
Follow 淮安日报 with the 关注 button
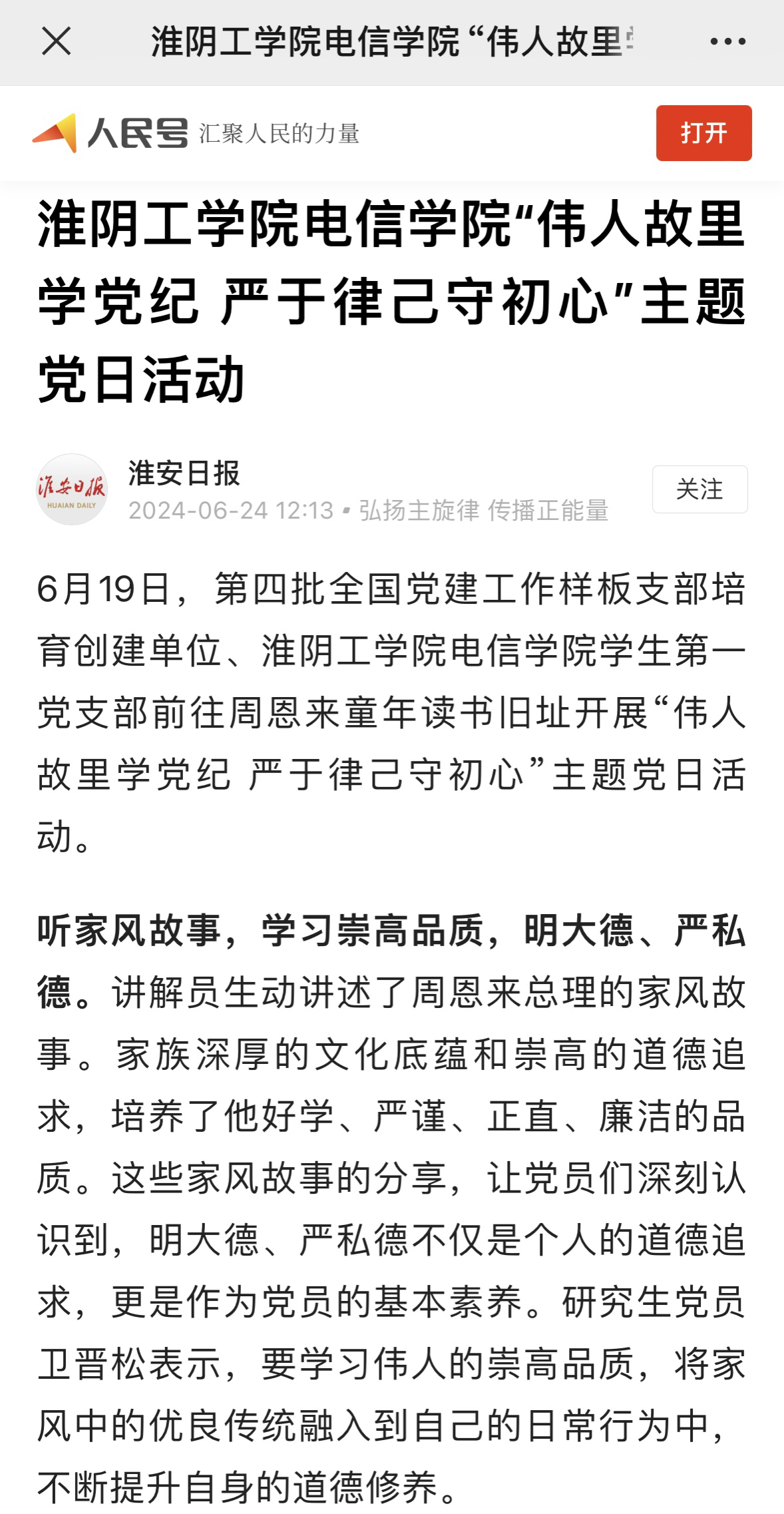tap(699, 489)
